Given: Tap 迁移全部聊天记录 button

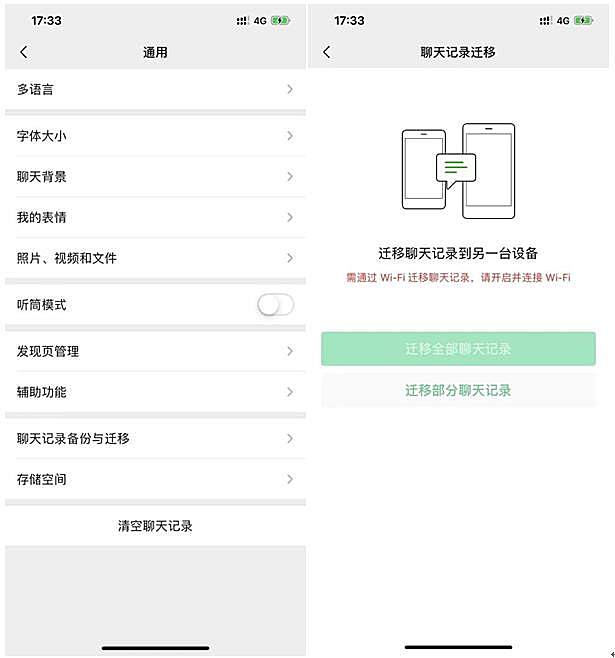Looking at the screenshot, I should click(458, 349).
